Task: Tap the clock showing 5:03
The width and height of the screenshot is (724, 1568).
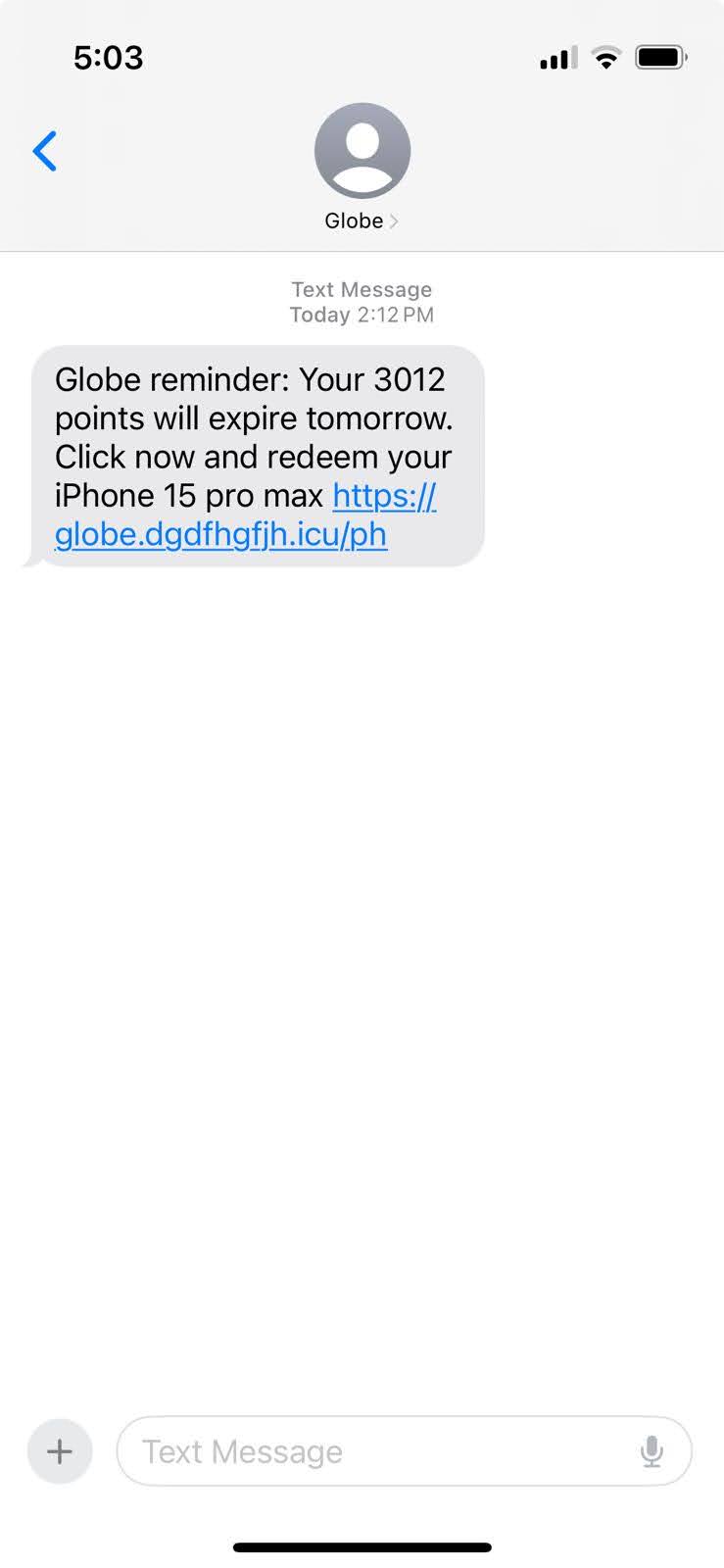Action: 109,58
